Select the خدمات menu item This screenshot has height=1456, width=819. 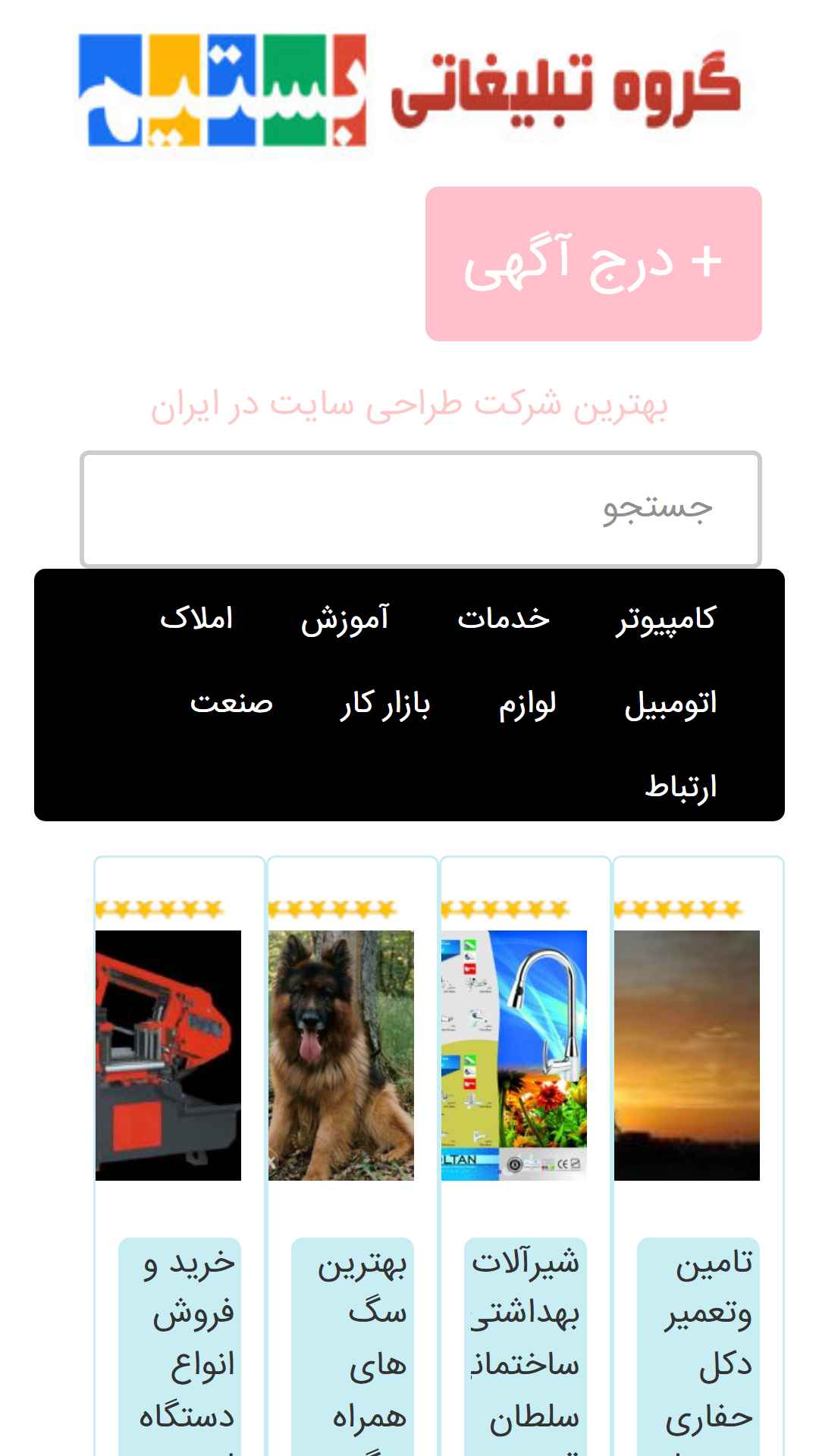pyautogui.click(x=504, y=619)
